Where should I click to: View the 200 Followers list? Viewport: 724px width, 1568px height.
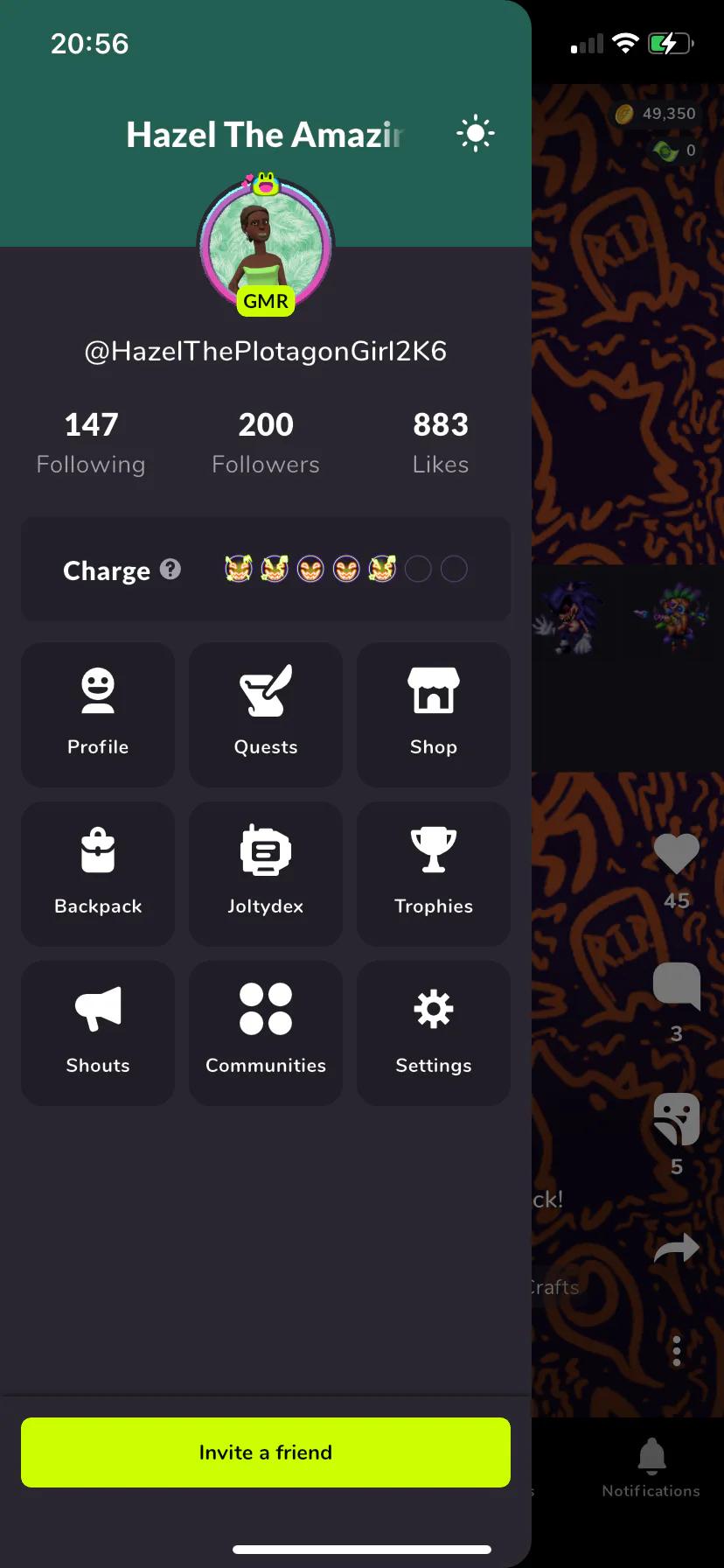[266, 443]
